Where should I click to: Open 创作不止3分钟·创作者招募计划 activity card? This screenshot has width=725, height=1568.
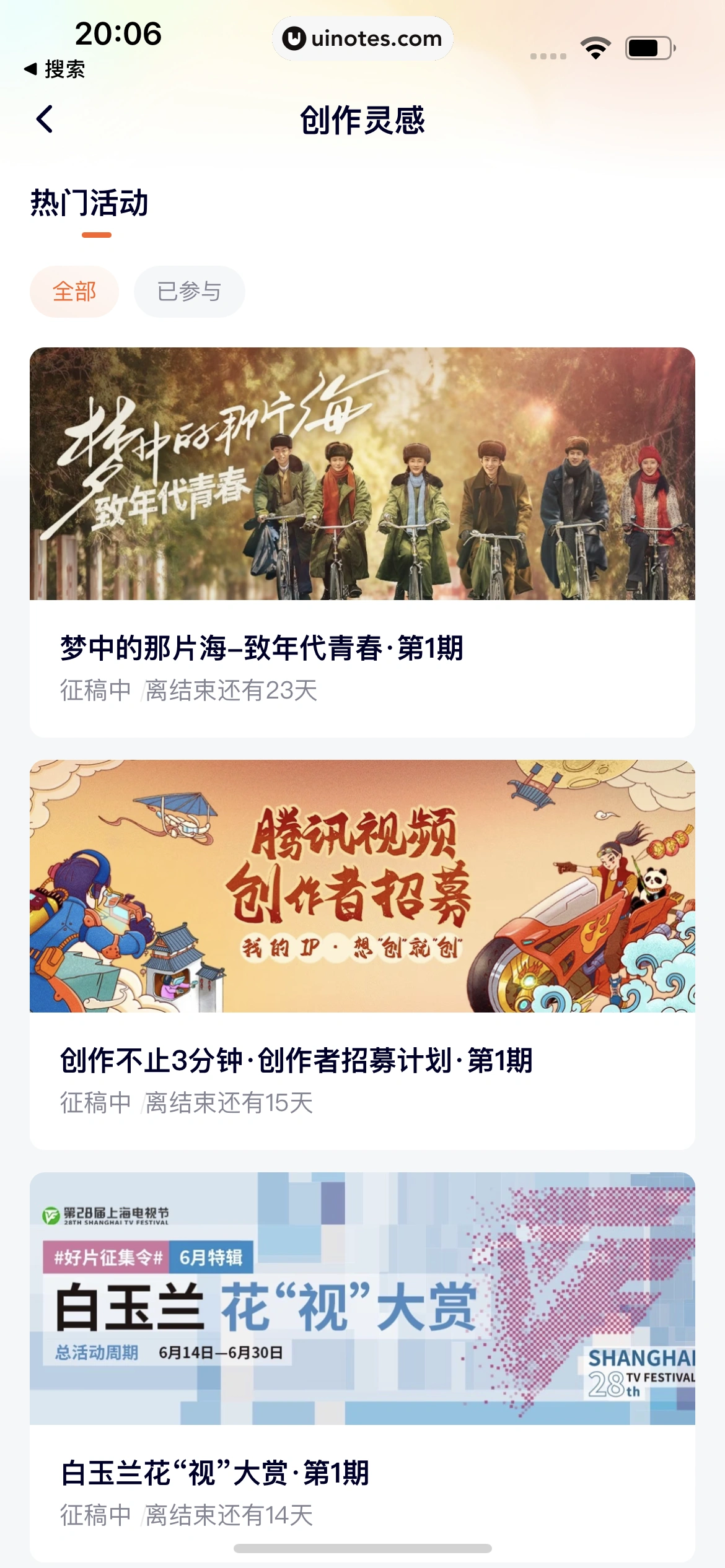(362, 954)
